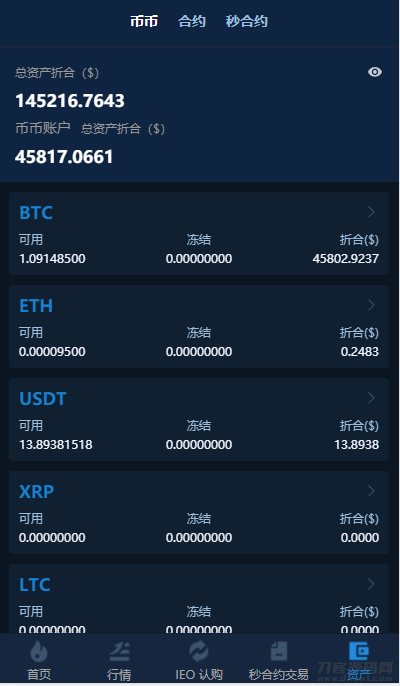The width and height of the screenshot is (400, 686).
Task: Open the LTC asset details
Action: click(x=199, y=599)
